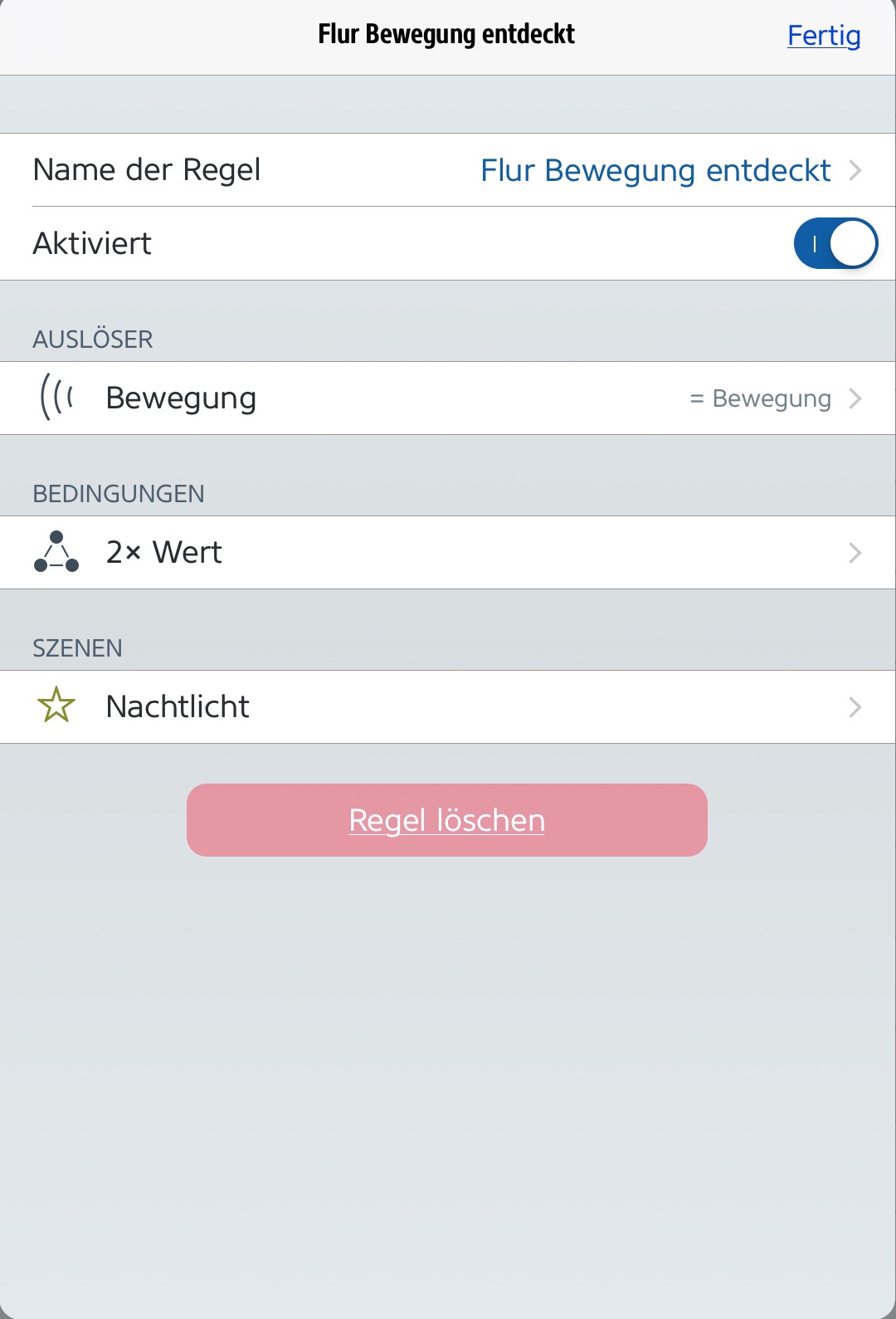Delete rule with Regel löschen button
This screenshot has height=1319, width=896.
(446, 820)
